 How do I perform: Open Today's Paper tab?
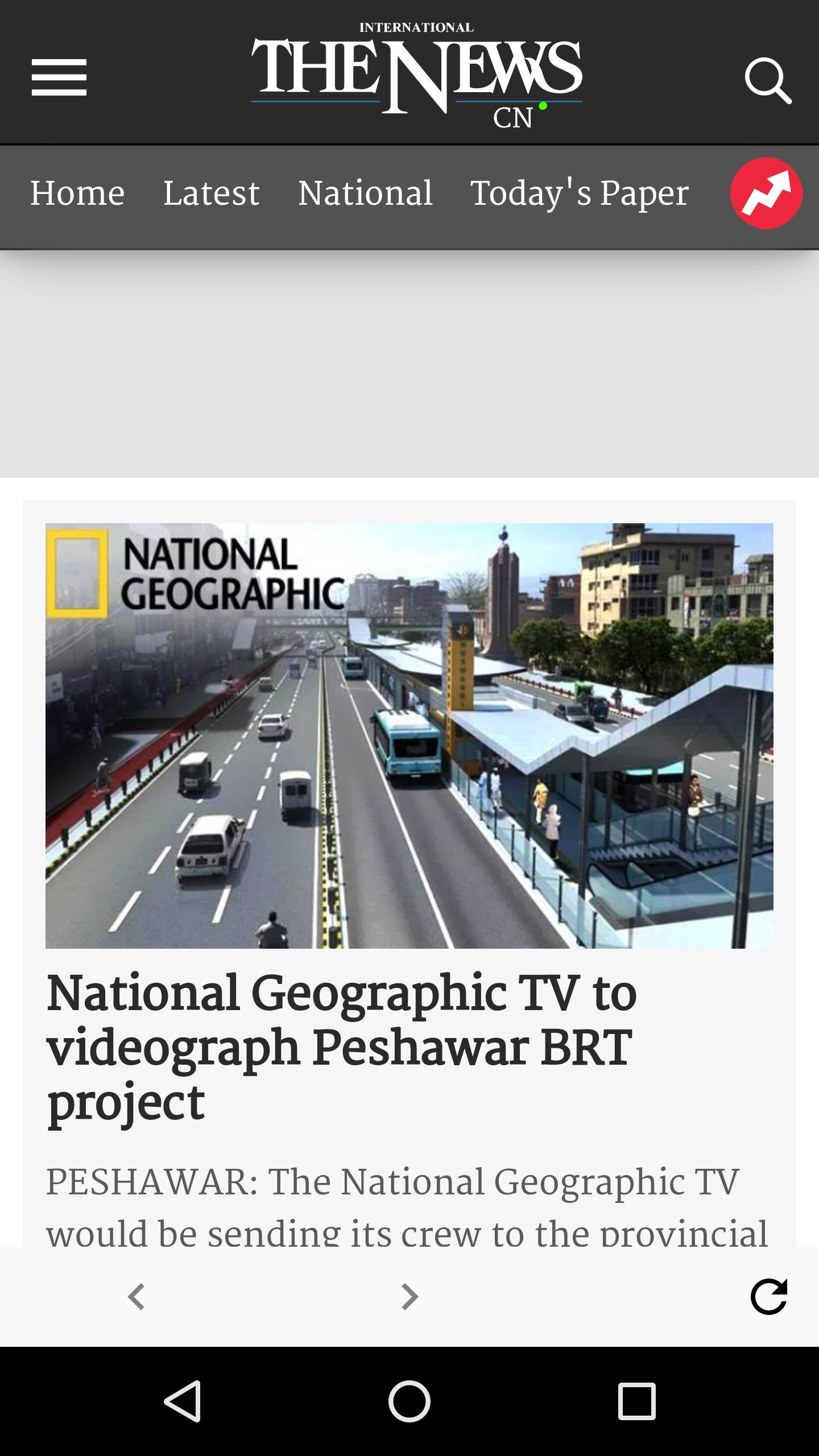point(579,193)
